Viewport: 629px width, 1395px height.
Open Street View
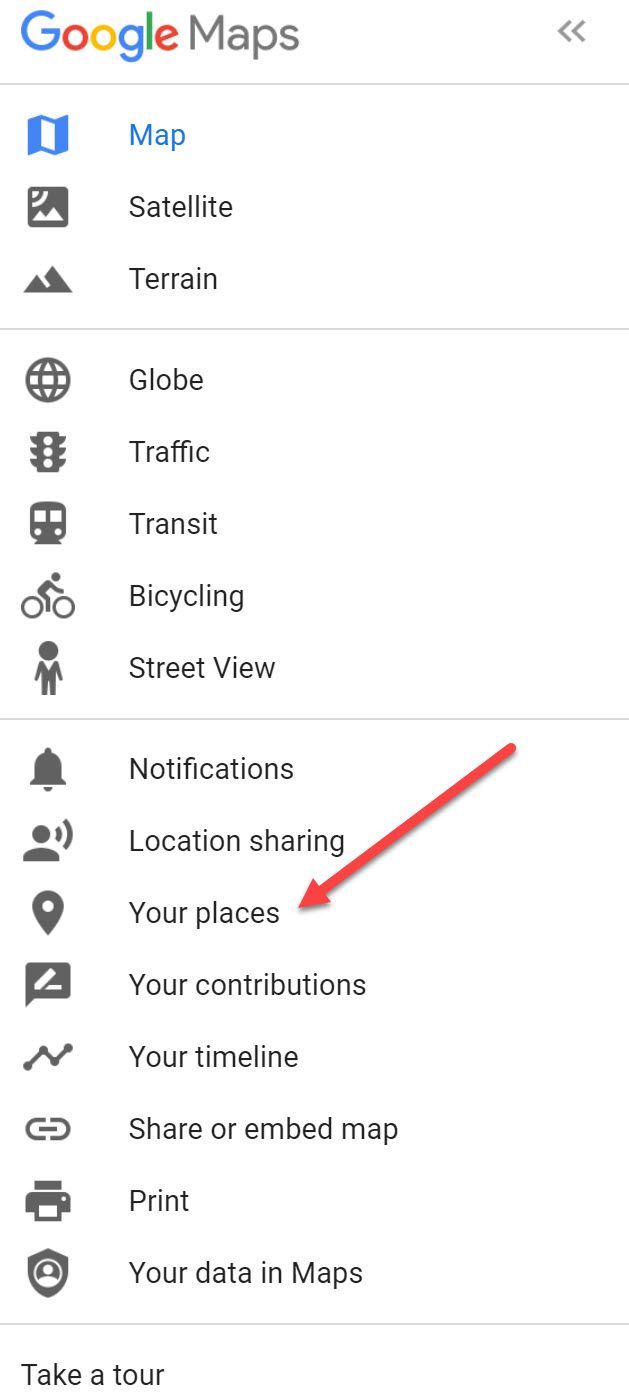click(201, 668)
